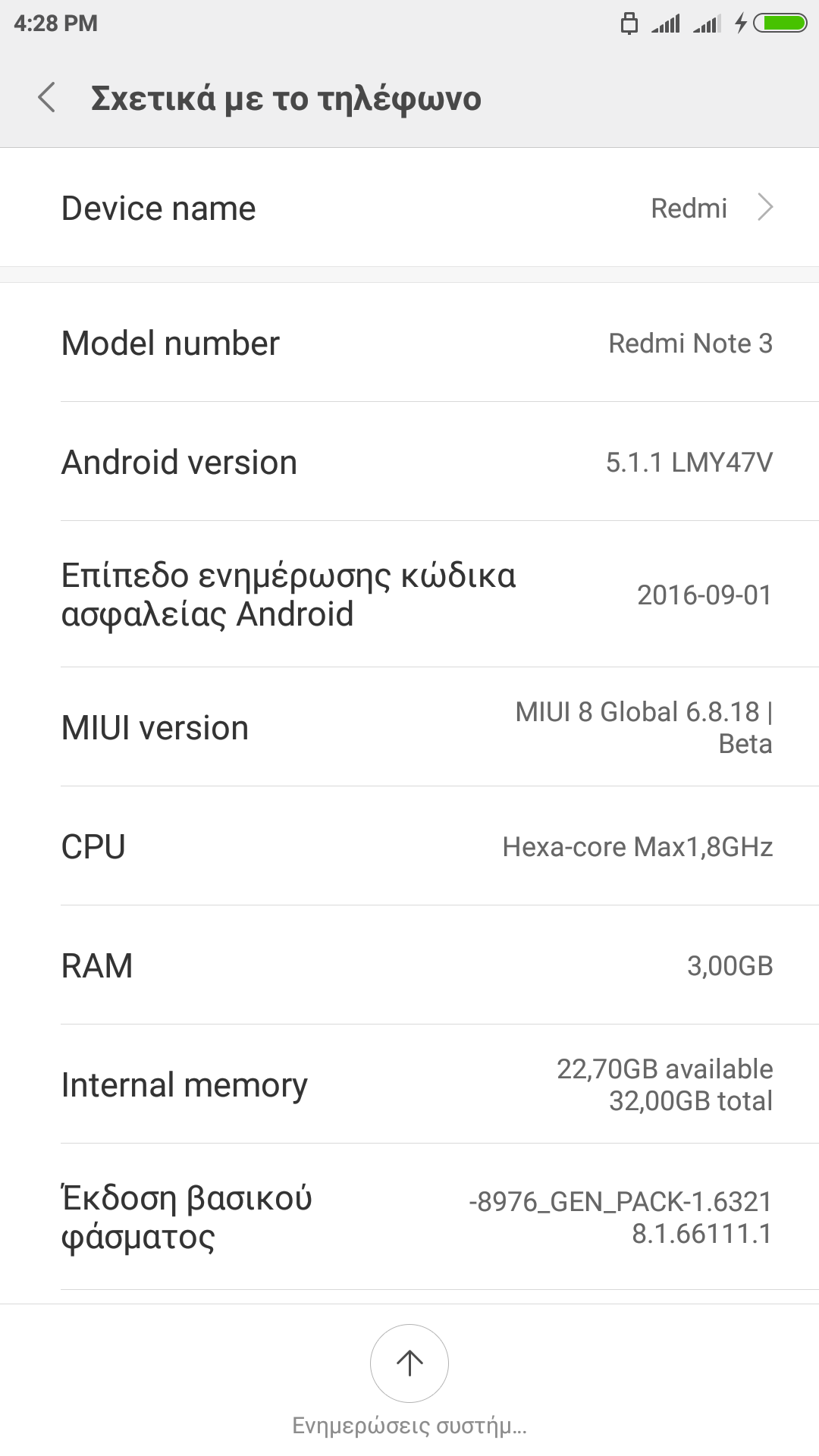Tap the Android version row
Viewport: 819px width, 1456px height.
(409, 462)
